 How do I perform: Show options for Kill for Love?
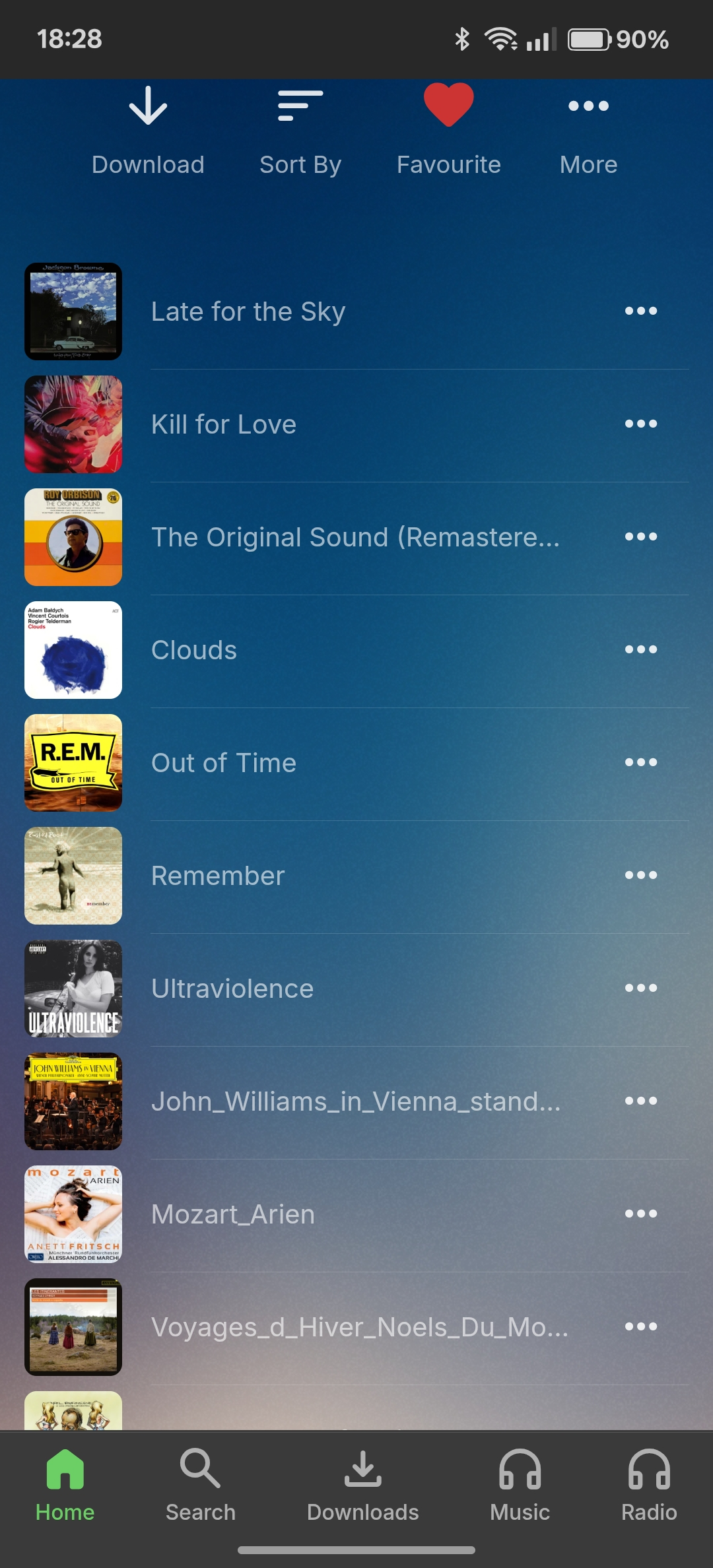(x=641, y=424)
